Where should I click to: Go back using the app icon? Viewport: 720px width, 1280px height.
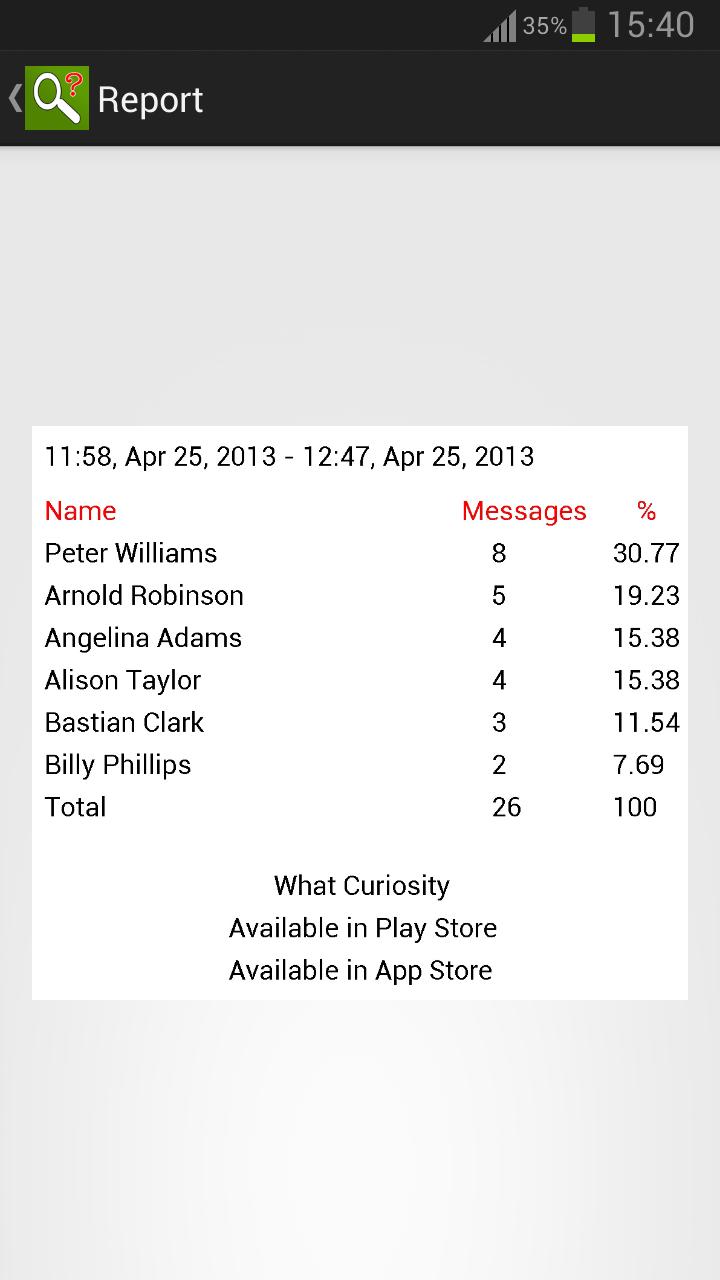[x=57, y=98]
